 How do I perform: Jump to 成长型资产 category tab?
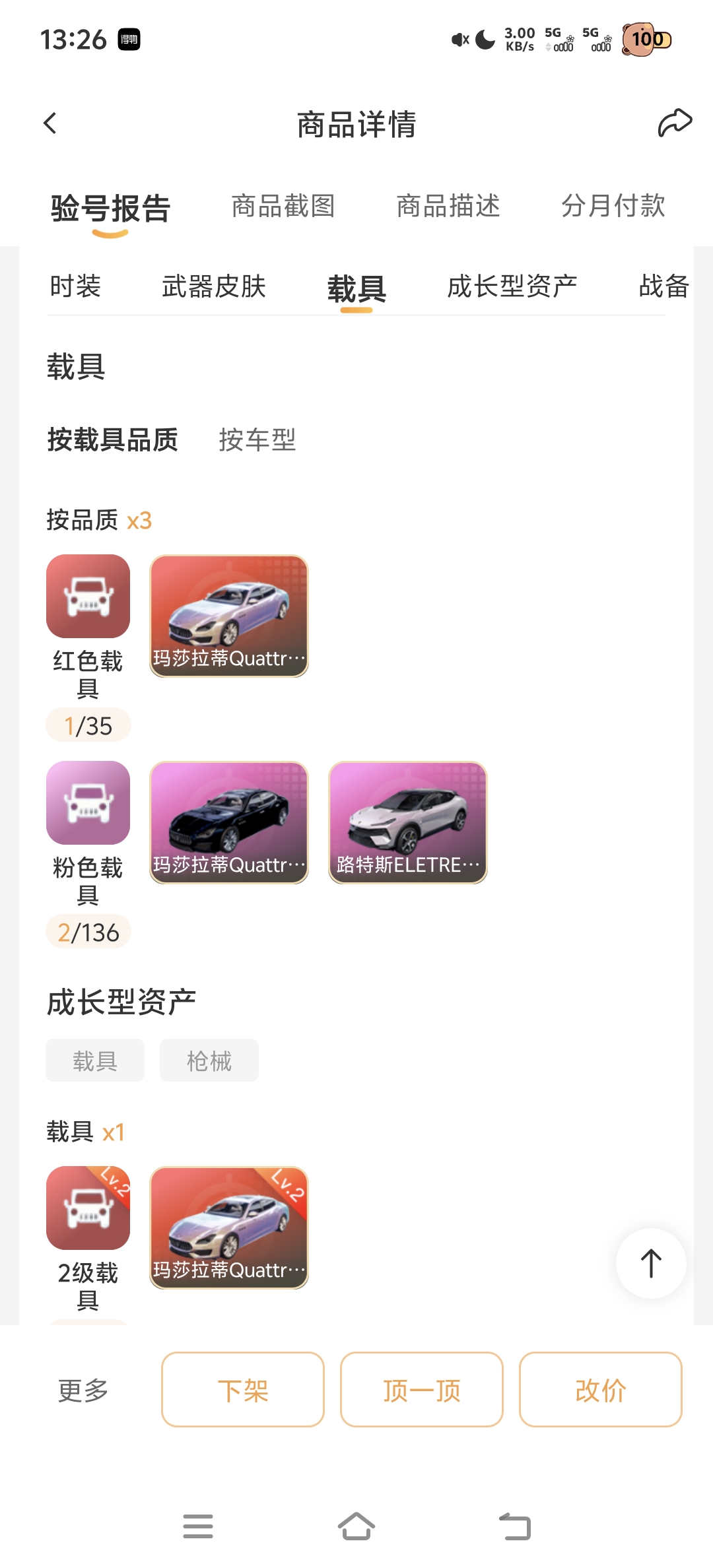(x=512, y=287)
